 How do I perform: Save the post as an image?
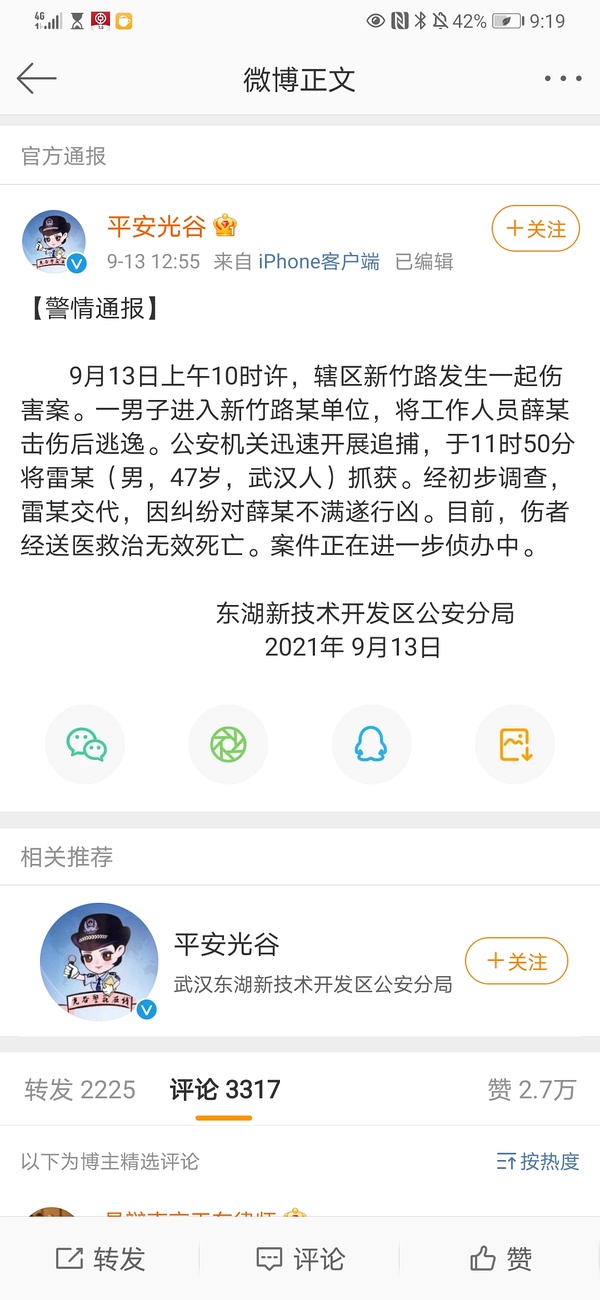514,745
